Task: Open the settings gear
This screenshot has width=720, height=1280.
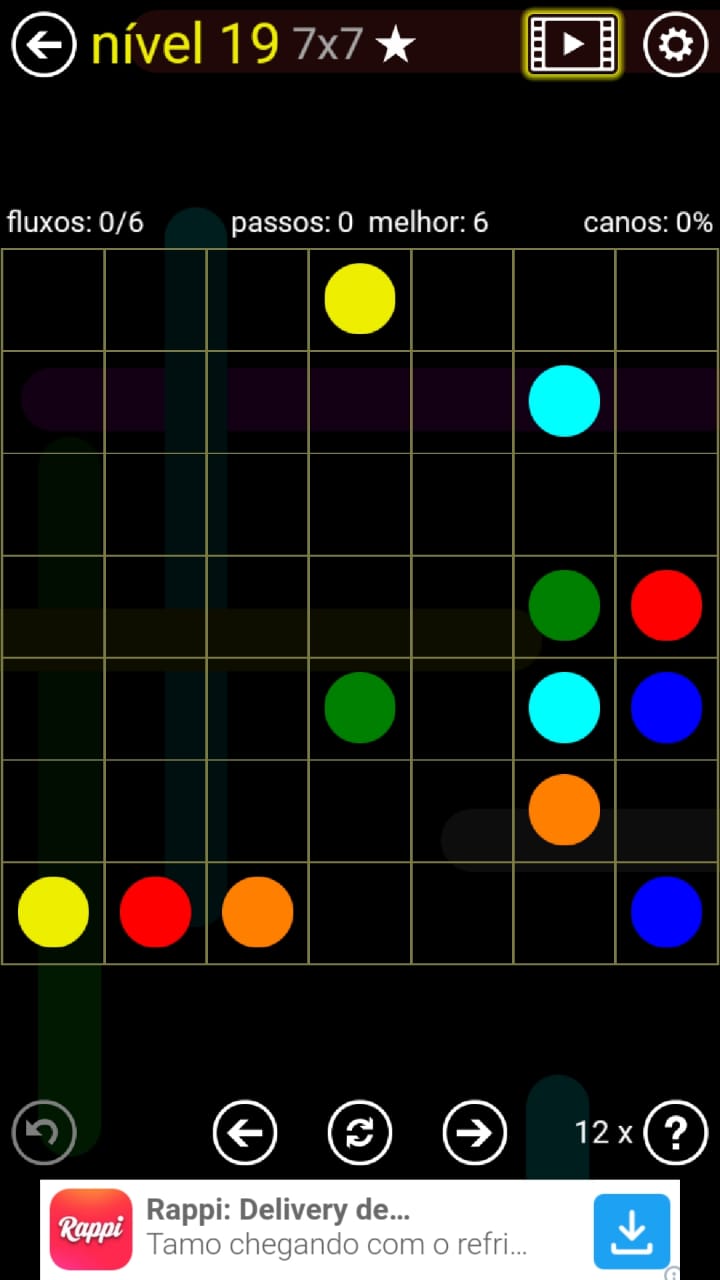Action: (x=676, y=44)
